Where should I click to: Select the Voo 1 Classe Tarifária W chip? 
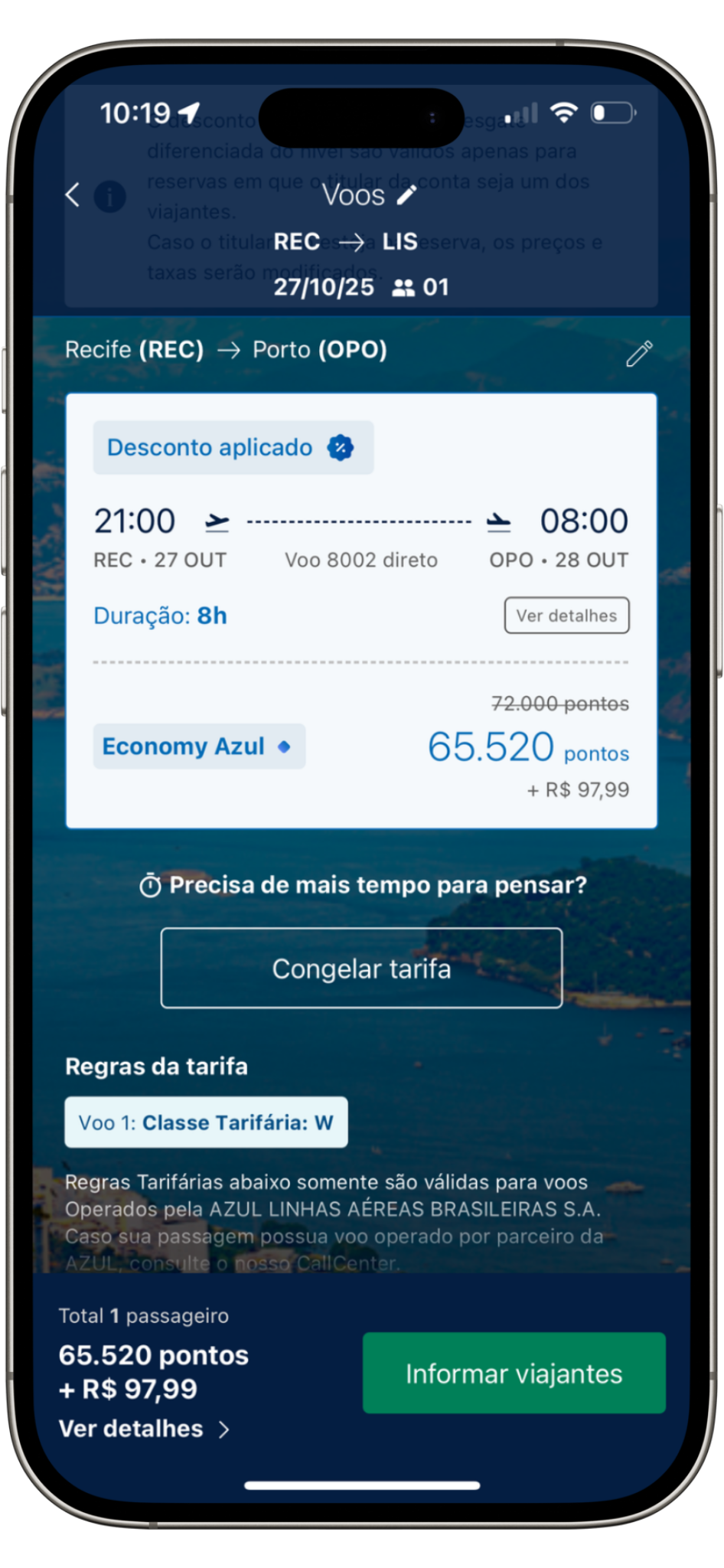click(206, 1122)
